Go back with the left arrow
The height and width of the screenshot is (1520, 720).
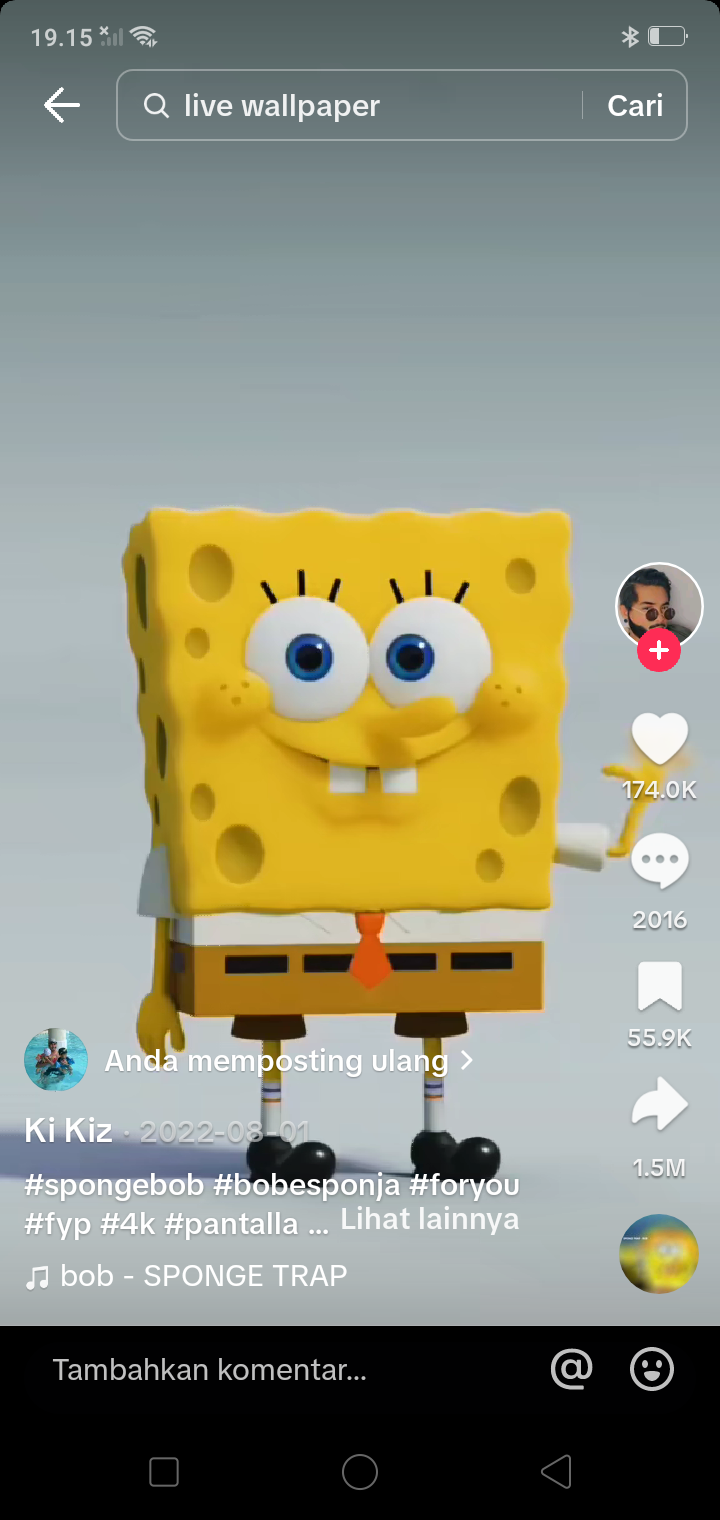click(x=61, y=104)
